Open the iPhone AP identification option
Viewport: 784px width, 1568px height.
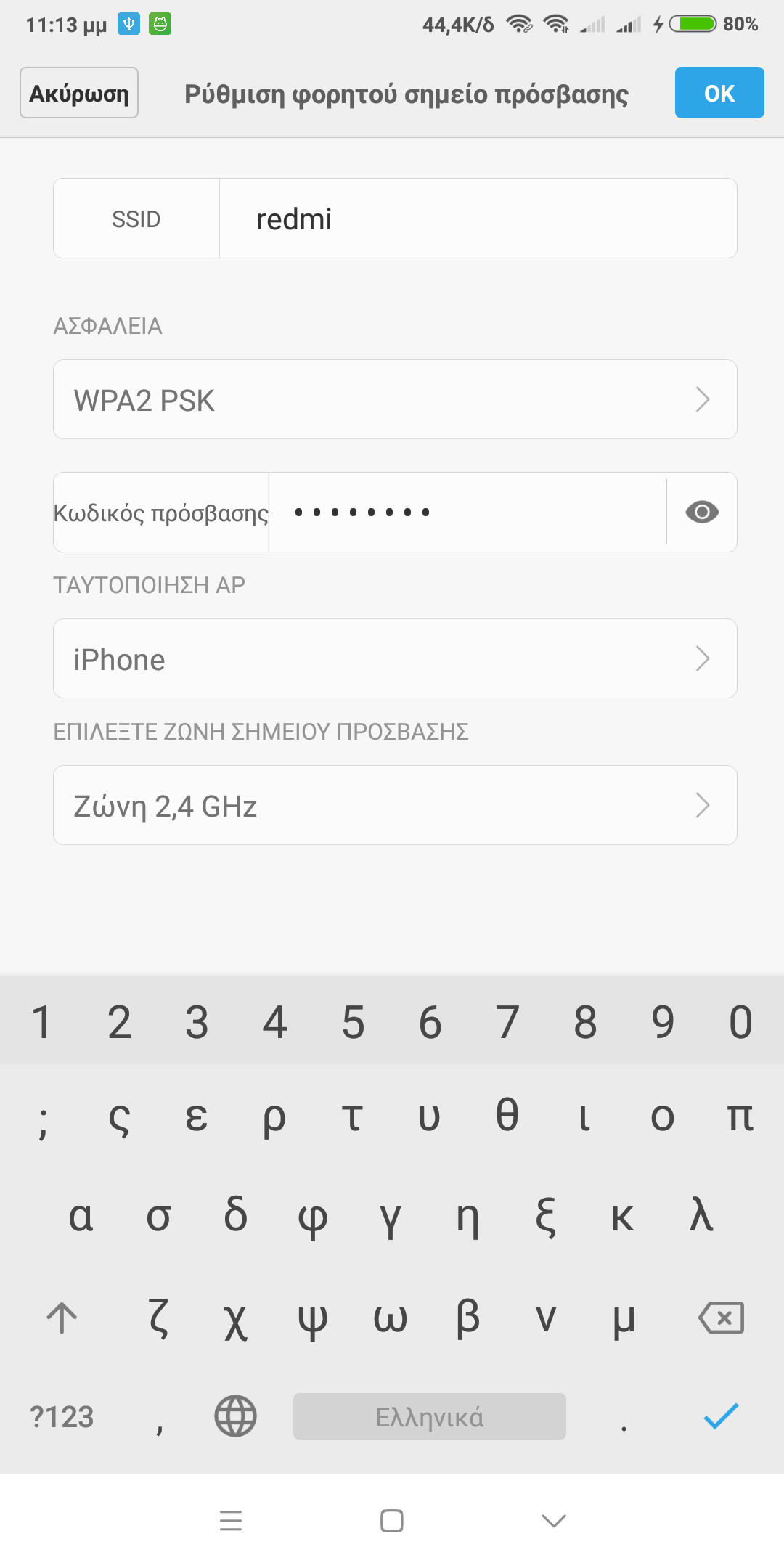coord(395,659)
